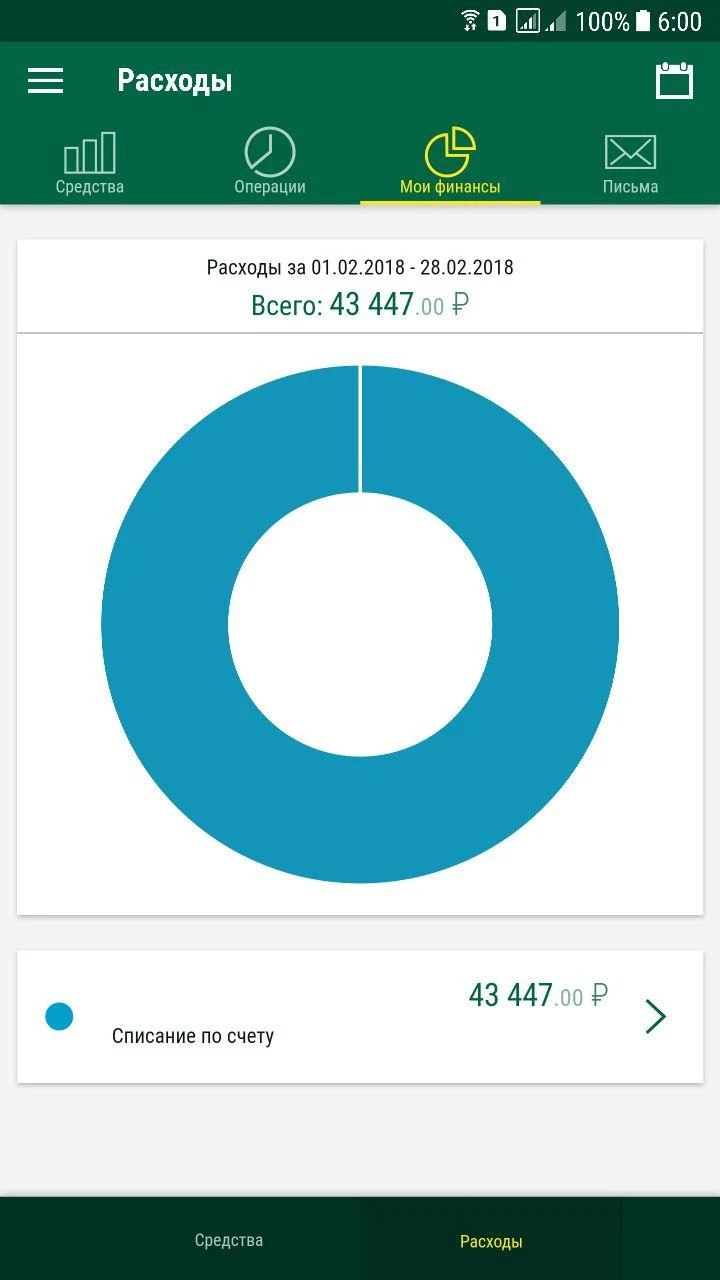
Task: Select Расходы in the bottom bar
Action: pos(491,1240)
